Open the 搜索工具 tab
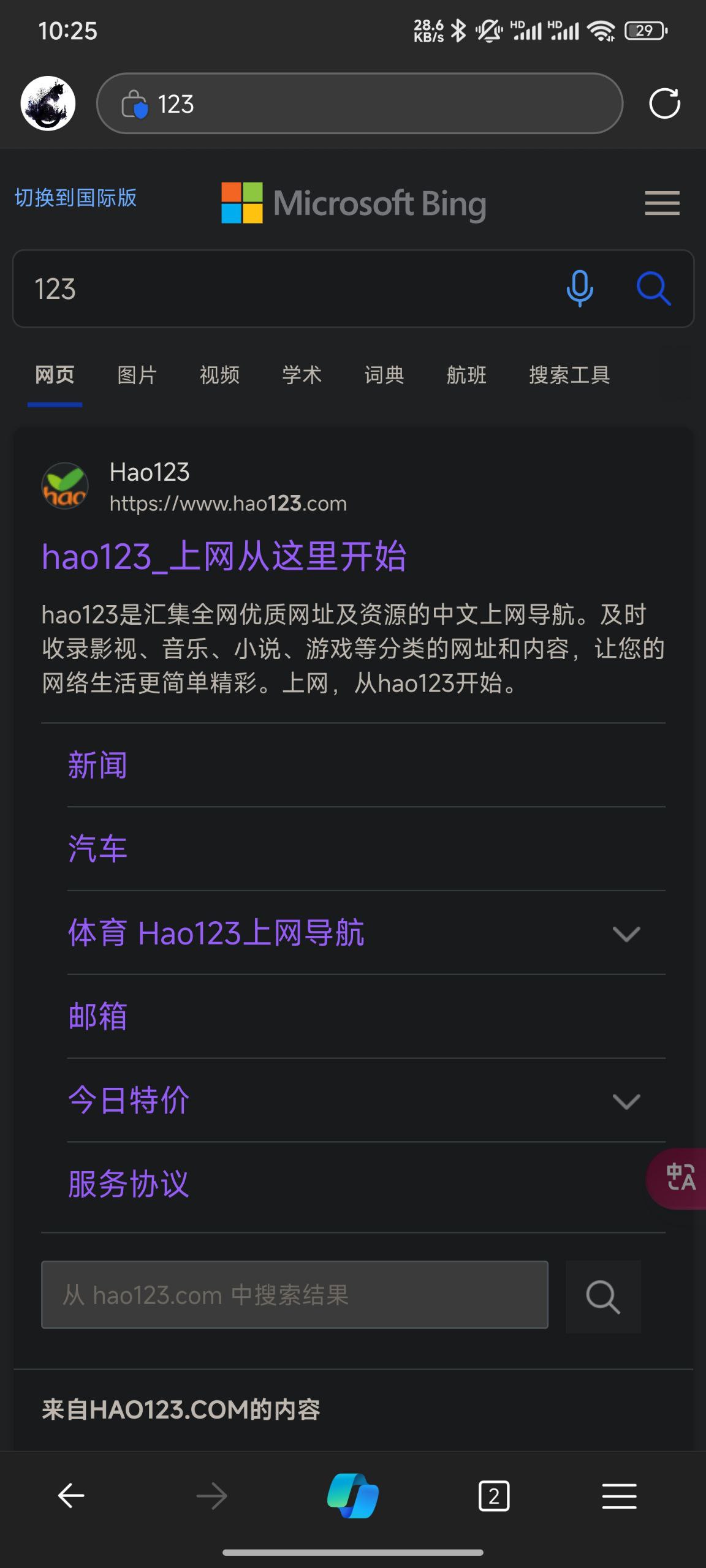The image size is (706, 1568). 569,375
